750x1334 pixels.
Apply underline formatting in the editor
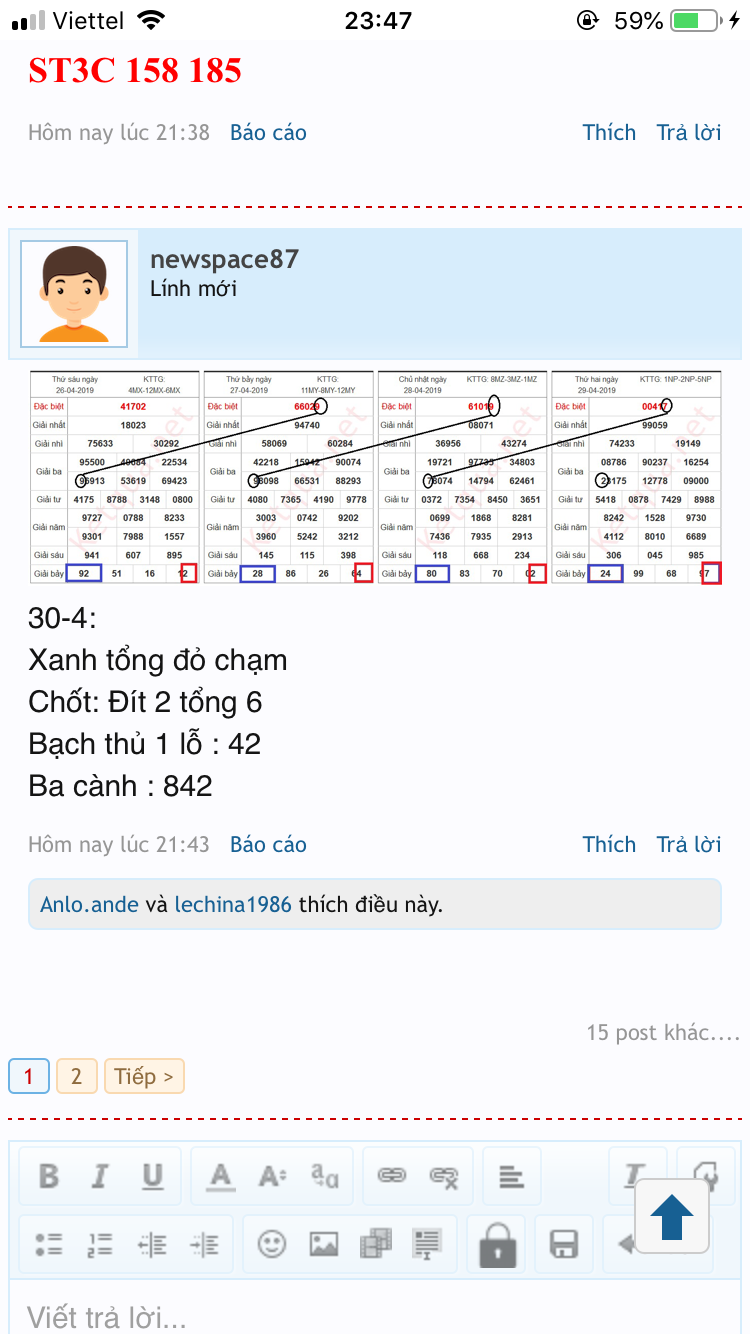(152, 1176)
